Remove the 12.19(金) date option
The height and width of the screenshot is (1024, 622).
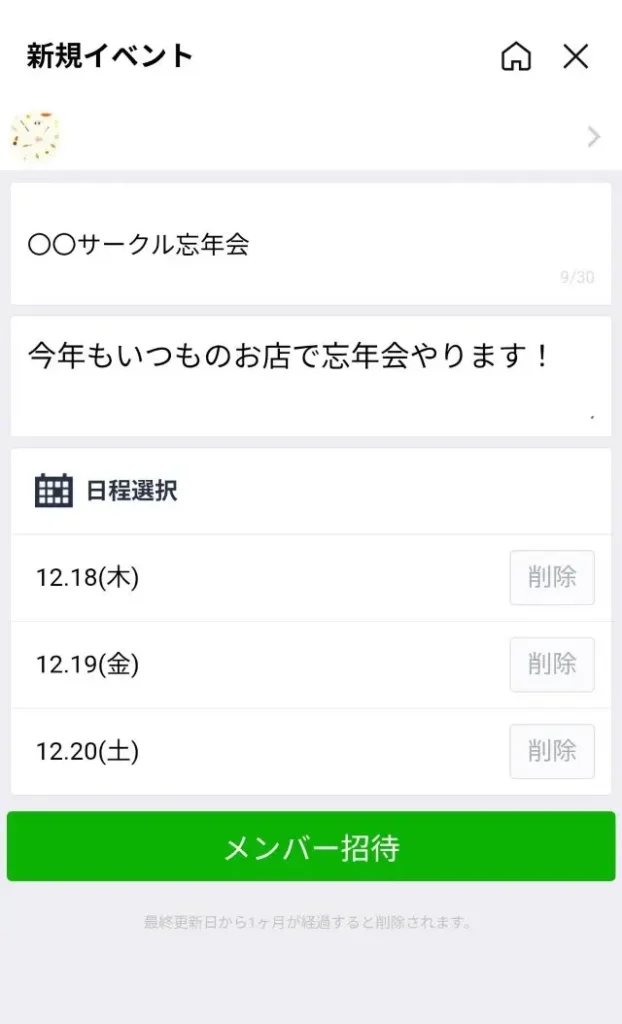pyautogui.click(x=552, y=664)
